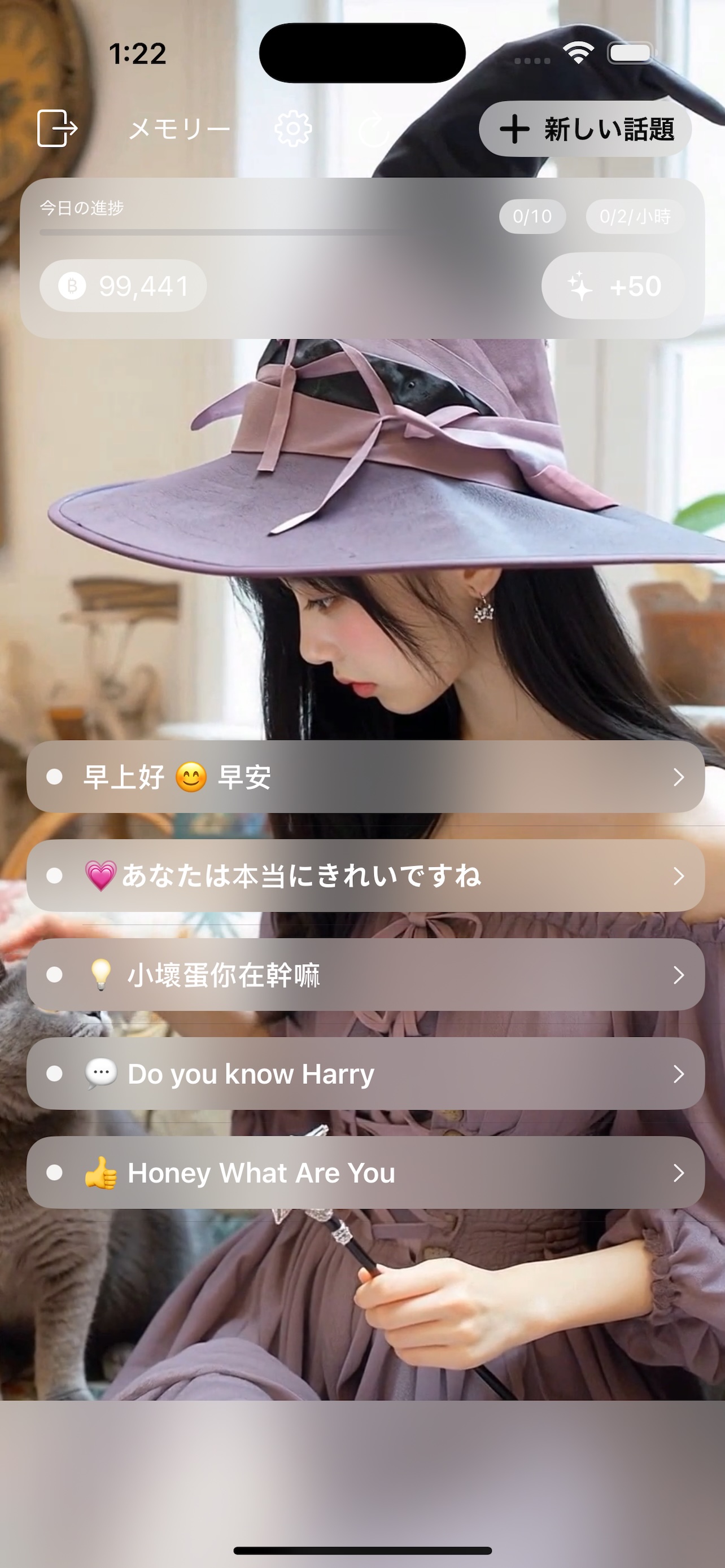Open the 早上好 早安 topic

coord(365,777)
